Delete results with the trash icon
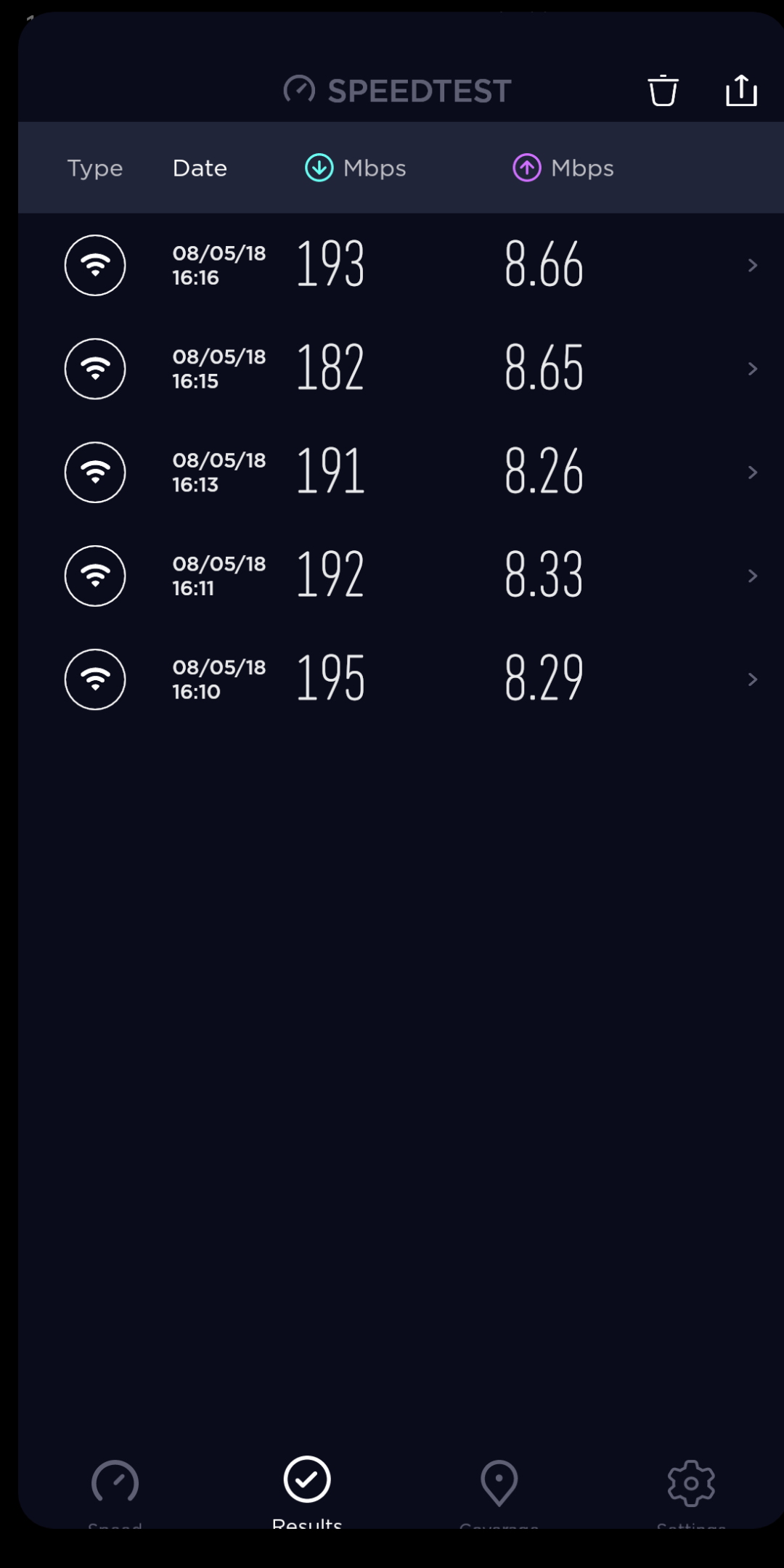Screen dimensions: 784x1568 (x=662, y=91)
